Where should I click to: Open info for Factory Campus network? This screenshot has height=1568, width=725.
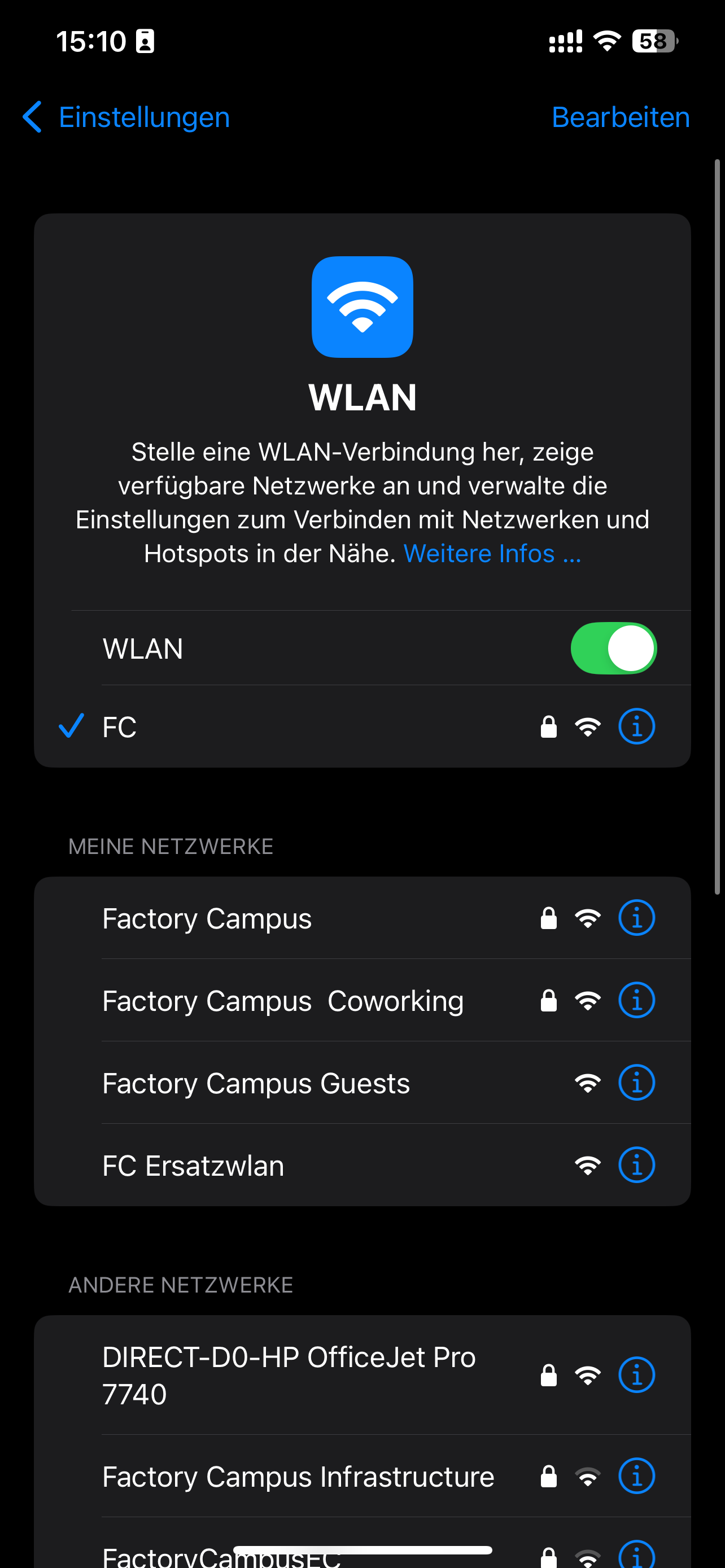tap(636, 918)
